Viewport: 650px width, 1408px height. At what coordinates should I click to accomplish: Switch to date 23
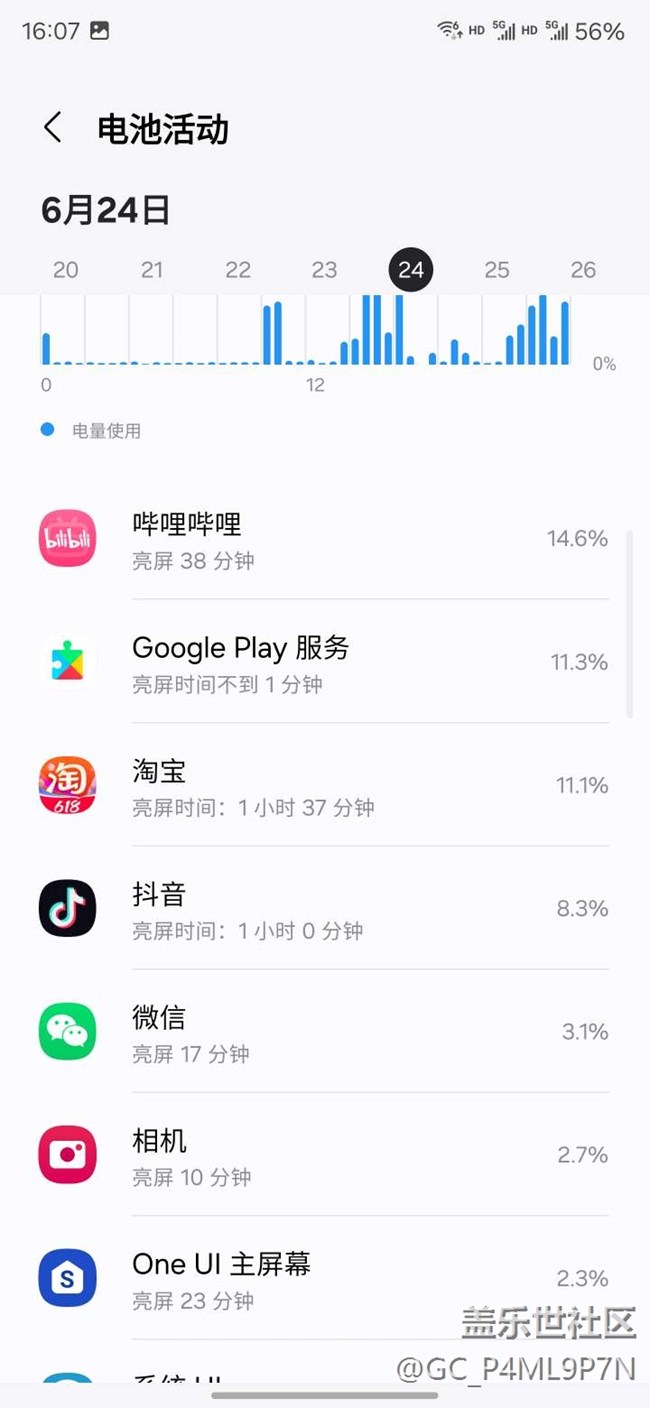(x=324, y=270)
